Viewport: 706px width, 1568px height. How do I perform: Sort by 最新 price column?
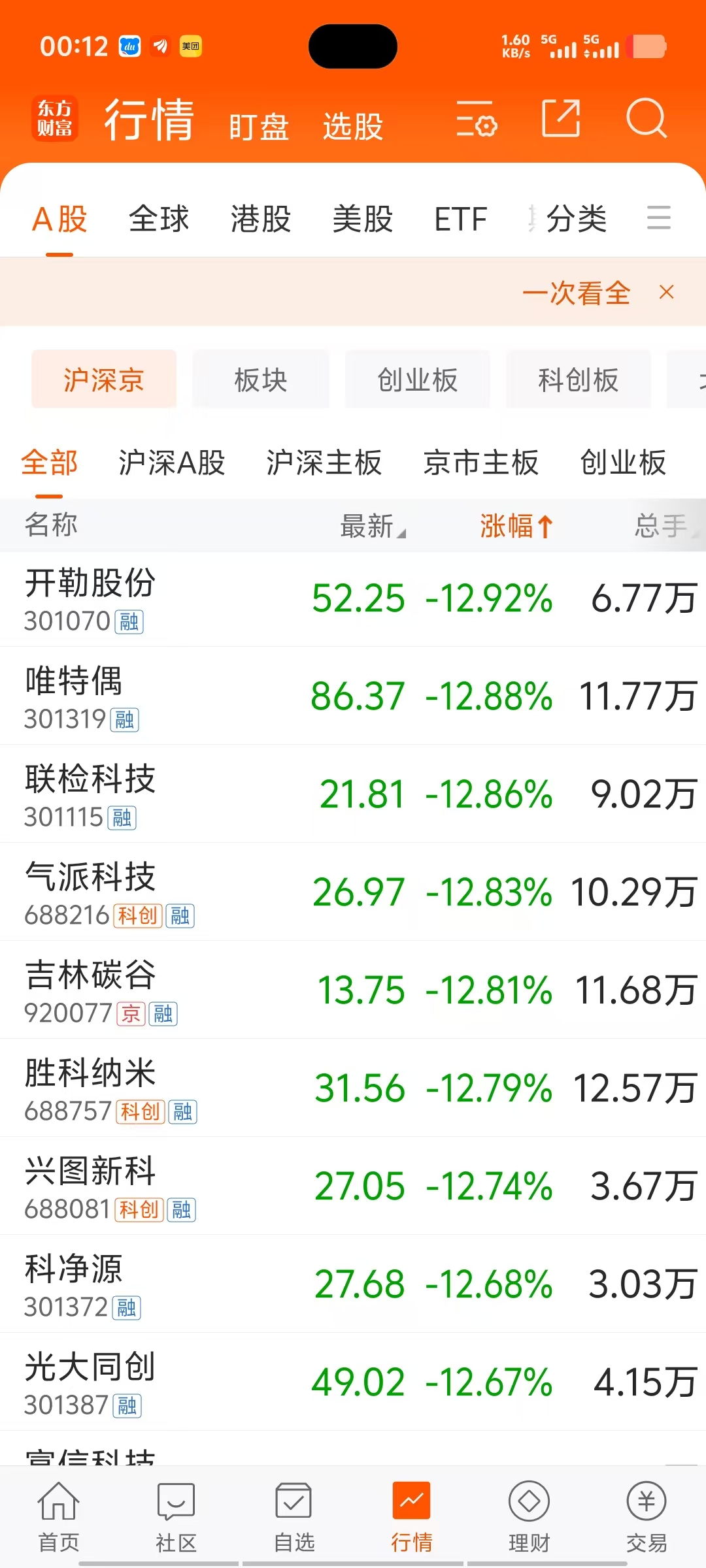373,526
